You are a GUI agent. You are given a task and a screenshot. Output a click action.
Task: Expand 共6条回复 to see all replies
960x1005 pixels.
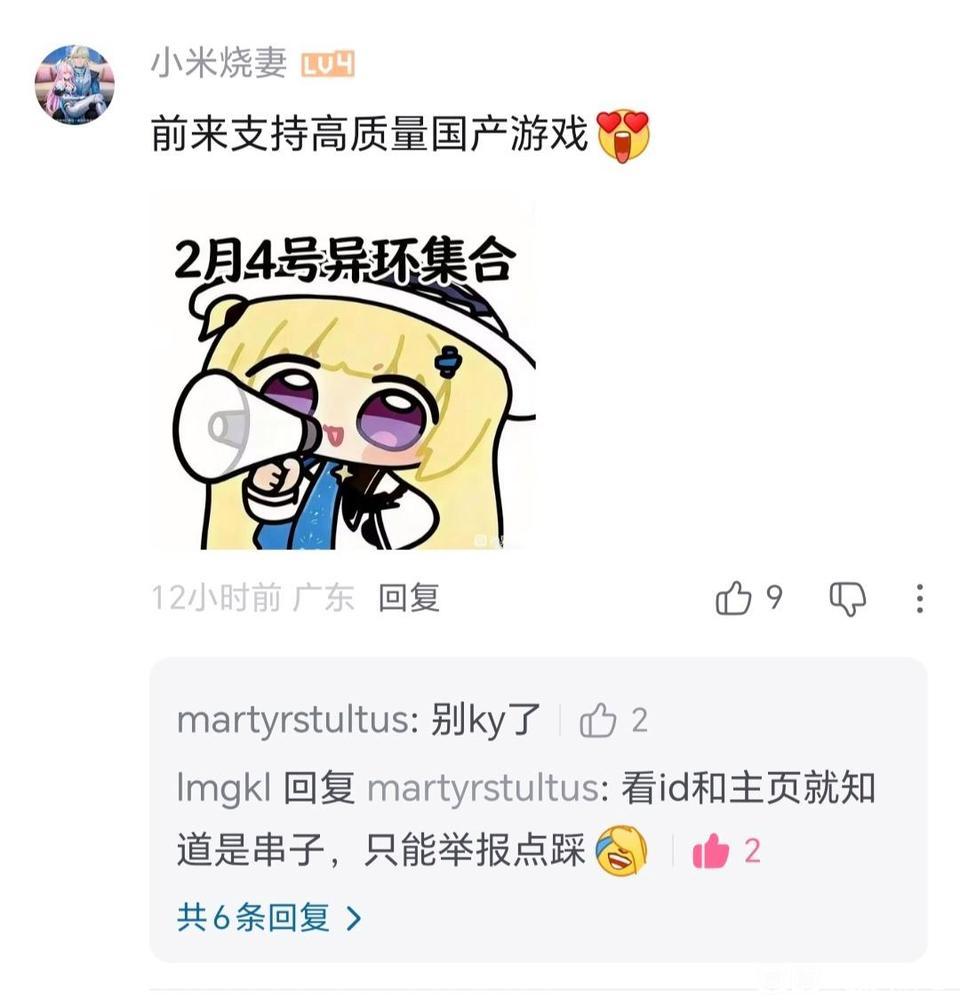tap(268, 917)
